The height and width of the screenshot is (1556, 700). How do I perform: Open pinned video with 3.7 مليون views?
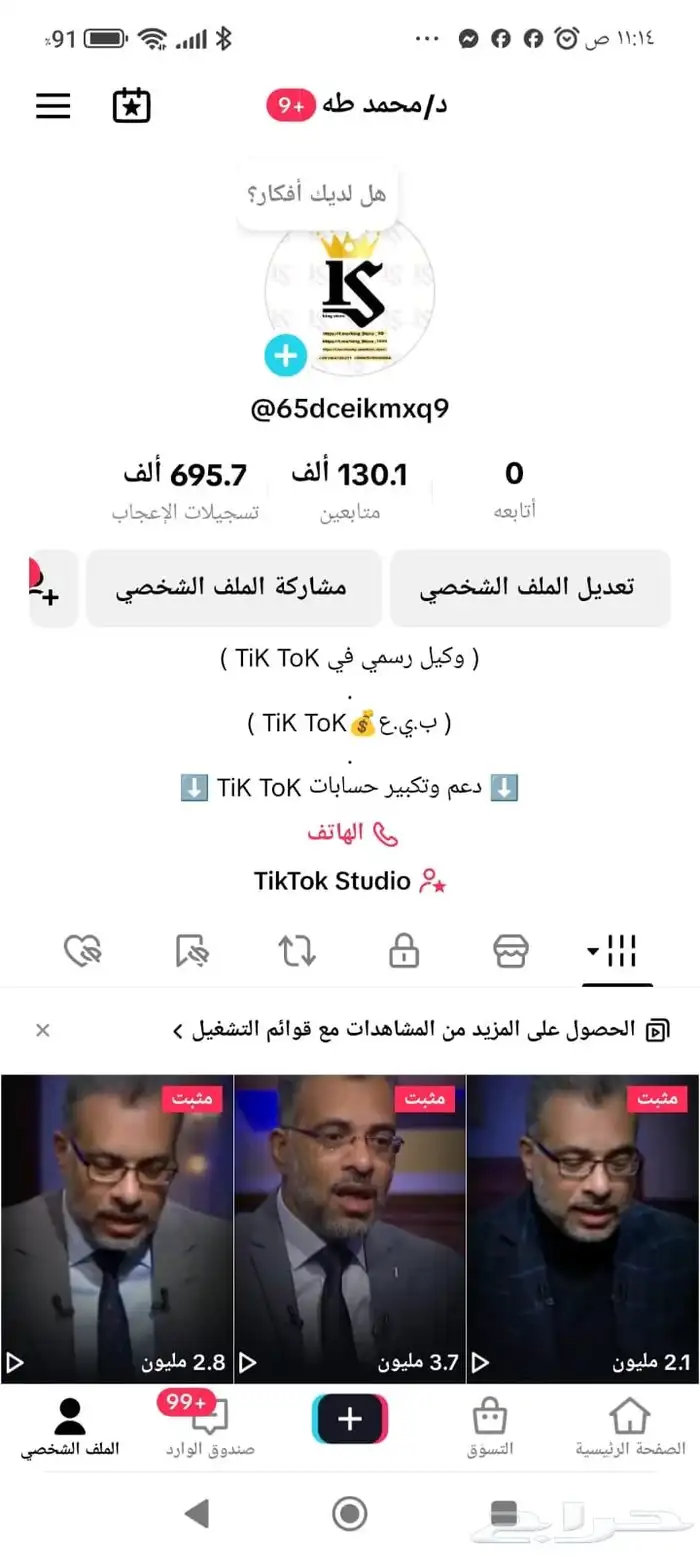click(350, 1228)
